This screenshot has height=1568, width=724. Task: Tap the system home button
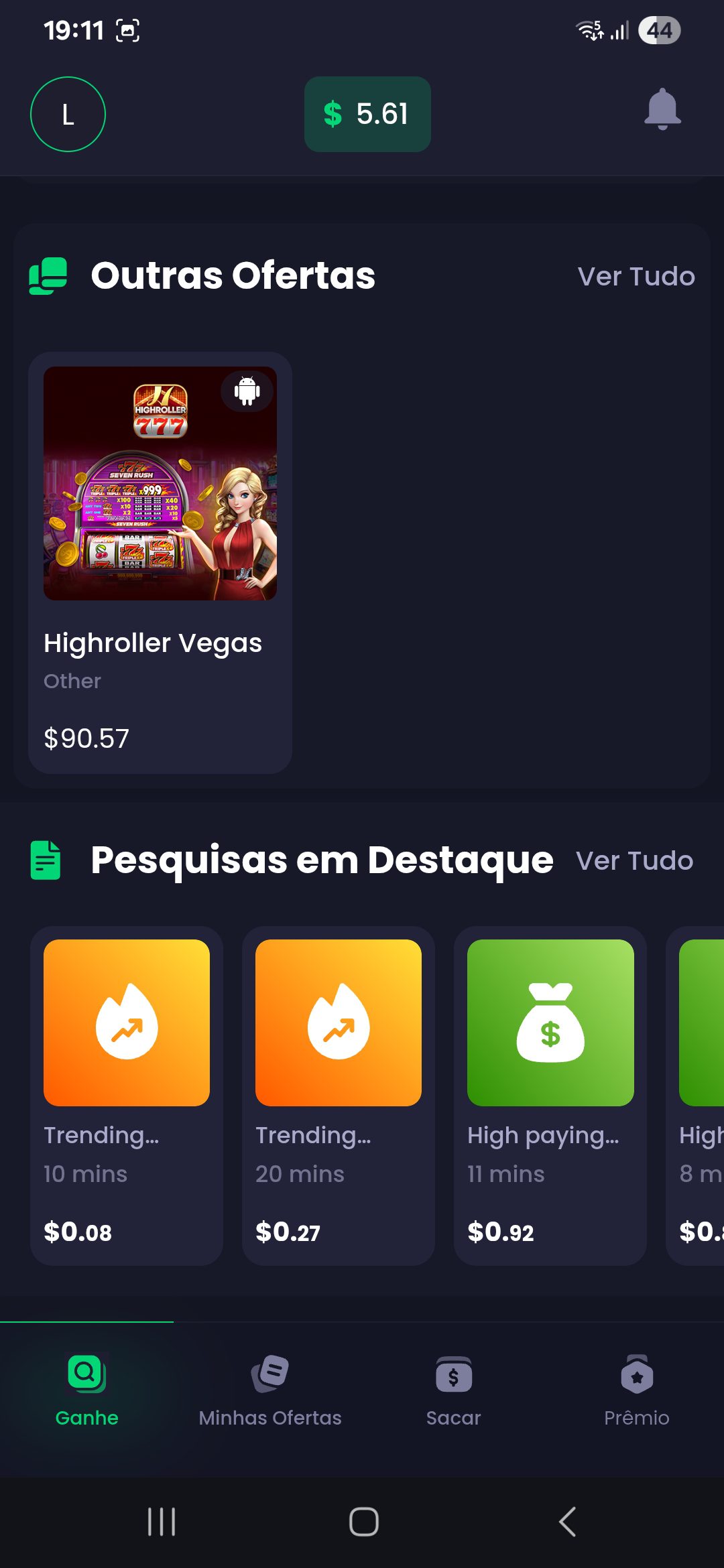click(363, 1521)
